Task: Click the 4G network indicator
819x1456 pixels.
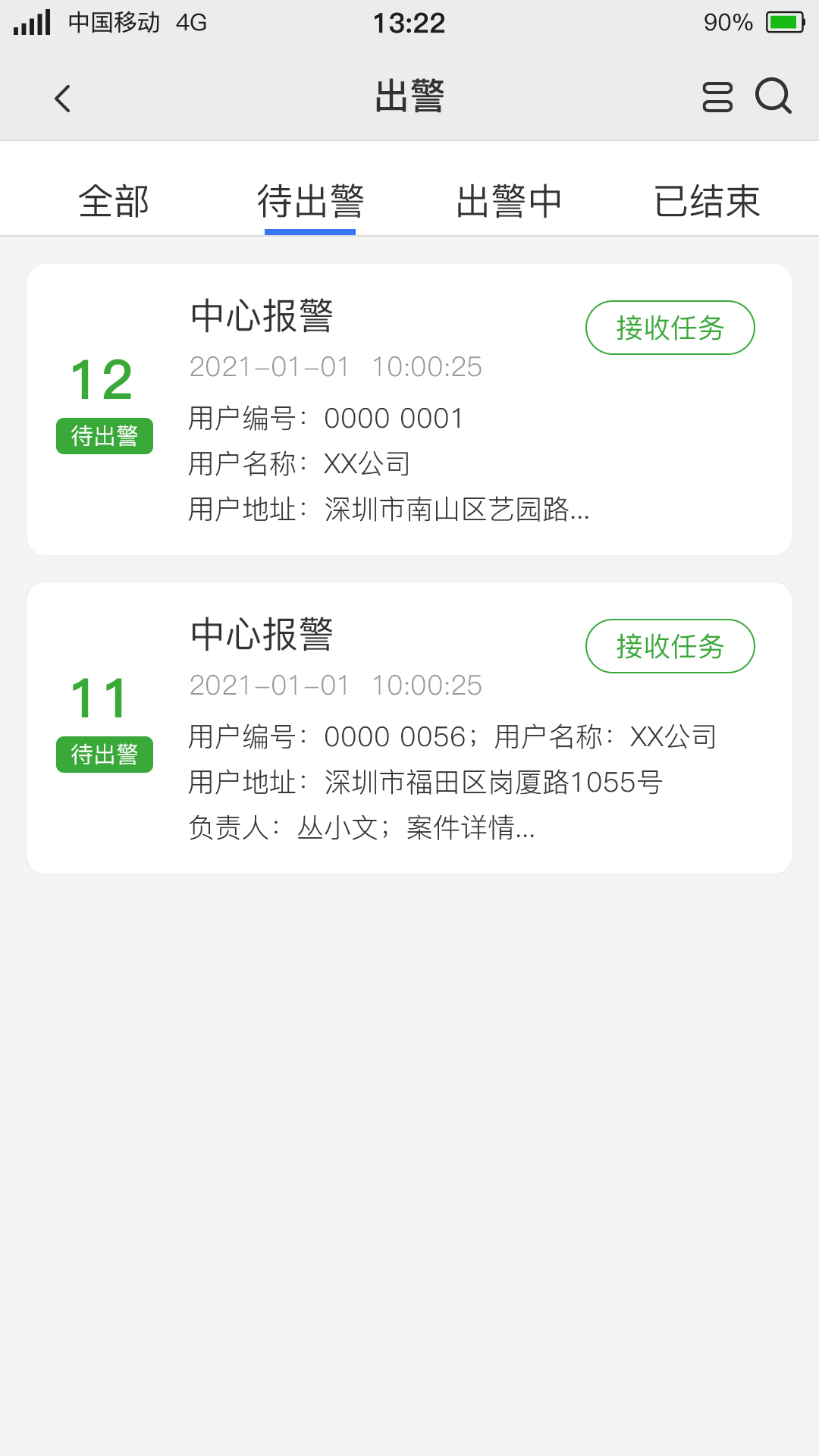Action: point(187,23)
